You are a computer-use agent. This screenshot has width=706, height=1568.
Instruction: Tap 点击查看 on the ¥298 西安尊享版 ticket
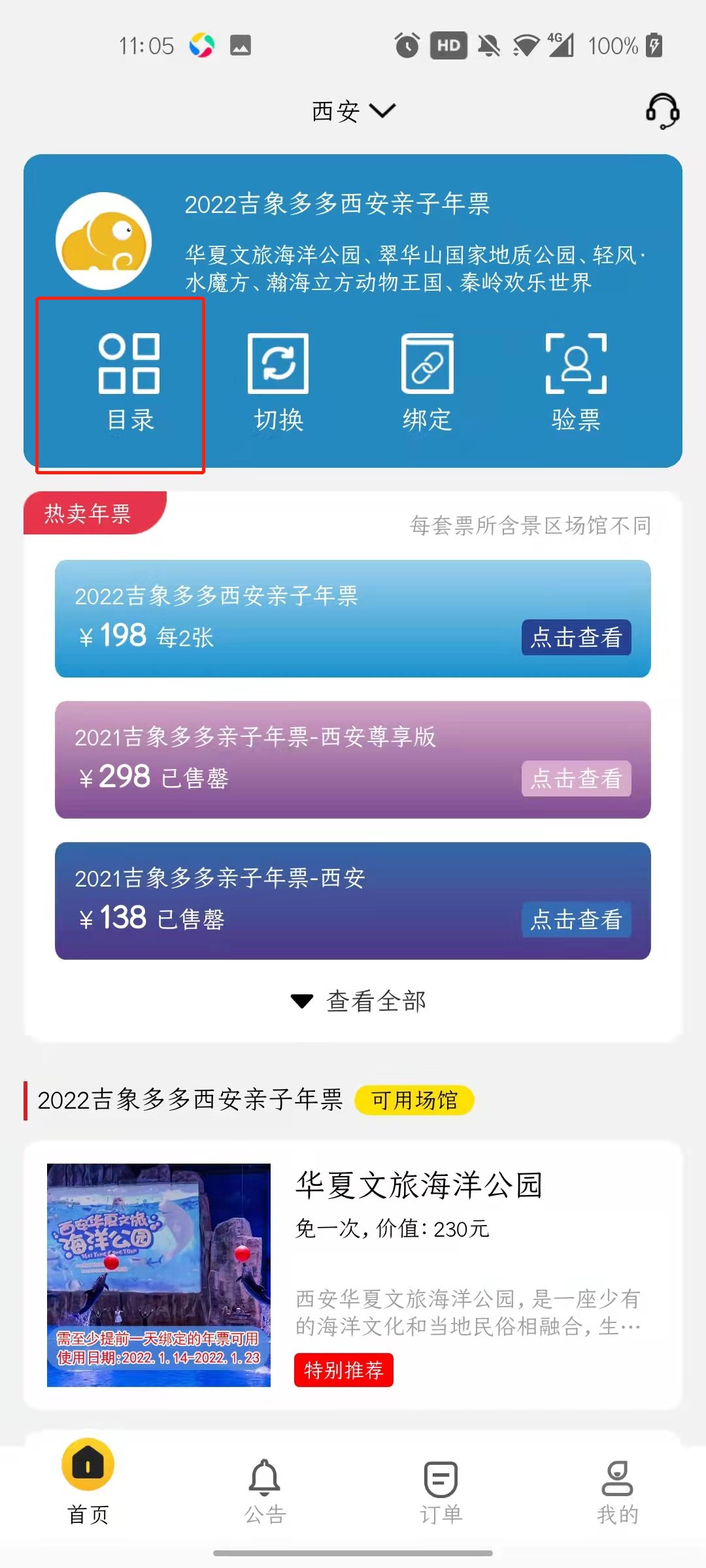click(x=576, y=778)
